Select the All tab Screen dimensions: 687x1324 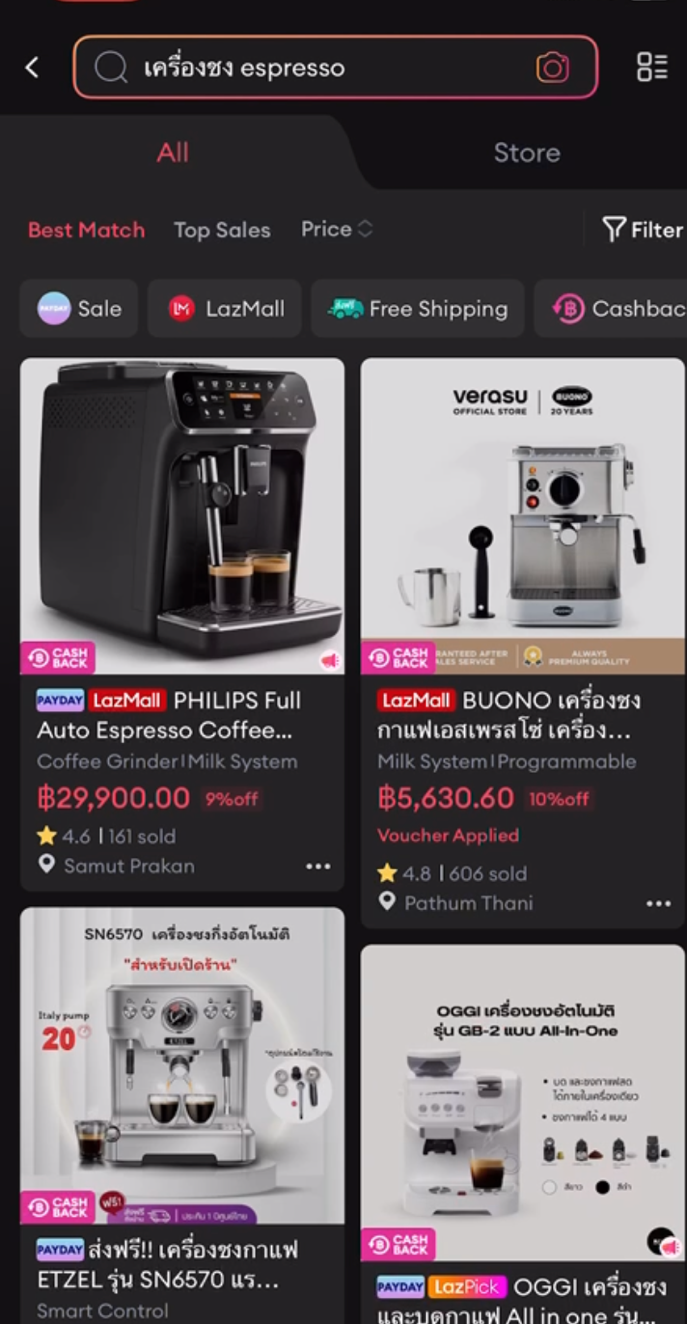[172, 153]
